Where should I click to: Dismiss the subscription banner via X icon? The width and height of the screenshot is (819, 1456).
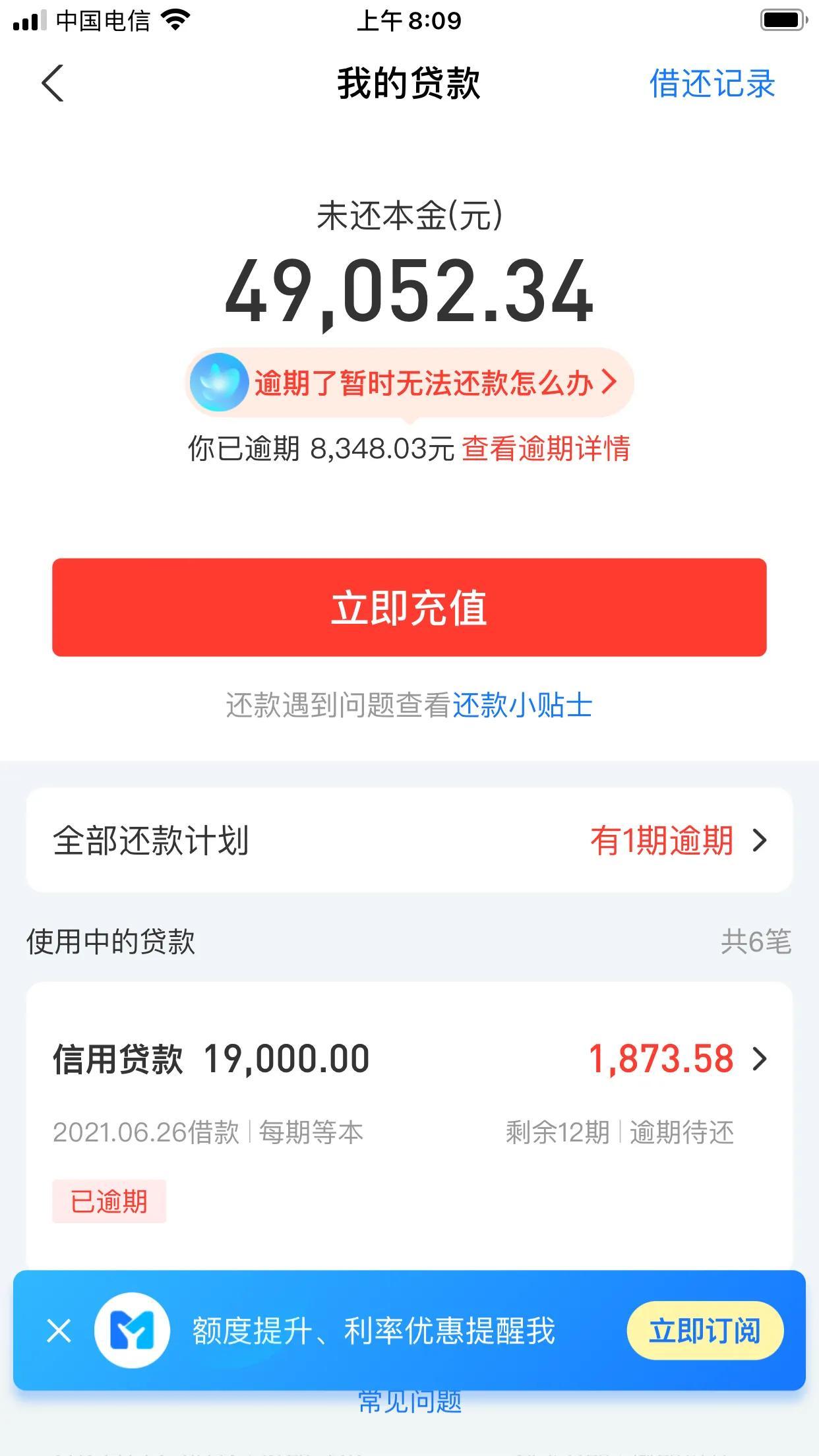[58, 1332]
